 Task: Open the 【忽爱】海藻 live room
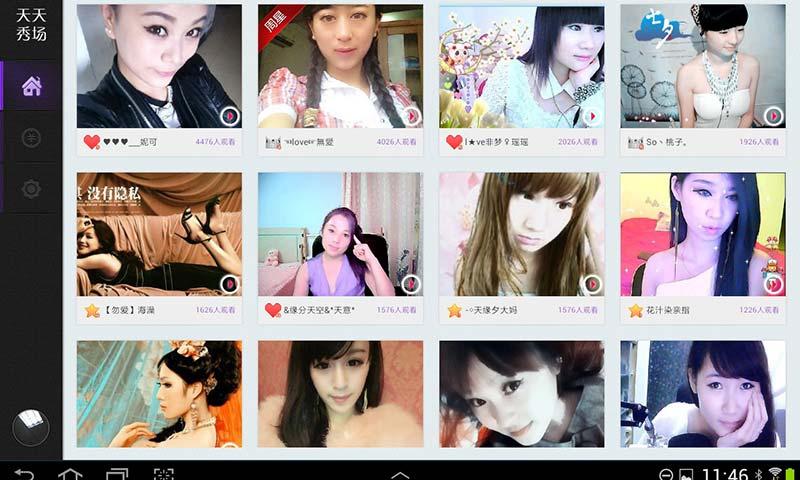pyautogui.click(x=159, y=235)
